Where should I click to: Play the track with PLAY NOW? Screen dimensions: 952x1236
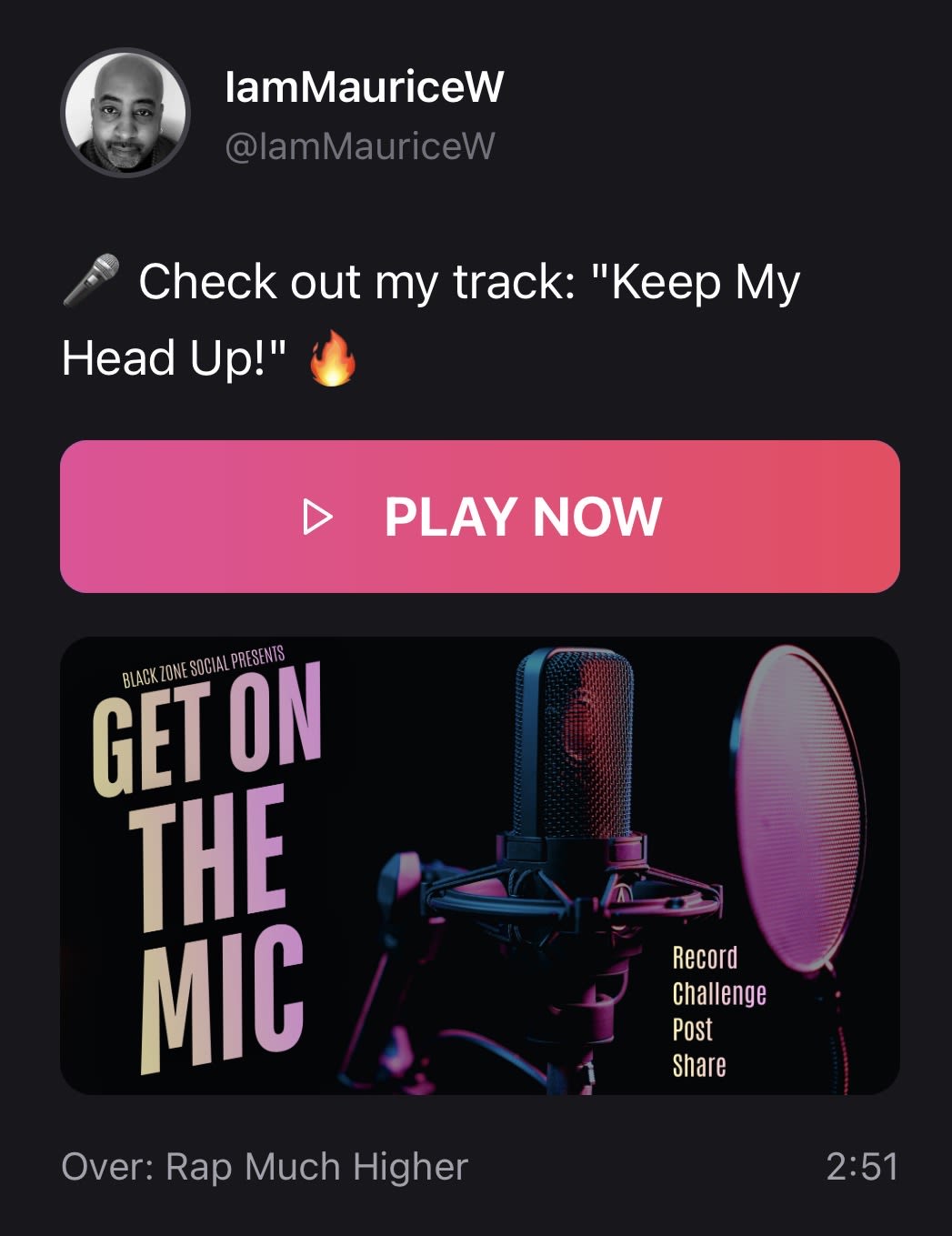[480, 517]
